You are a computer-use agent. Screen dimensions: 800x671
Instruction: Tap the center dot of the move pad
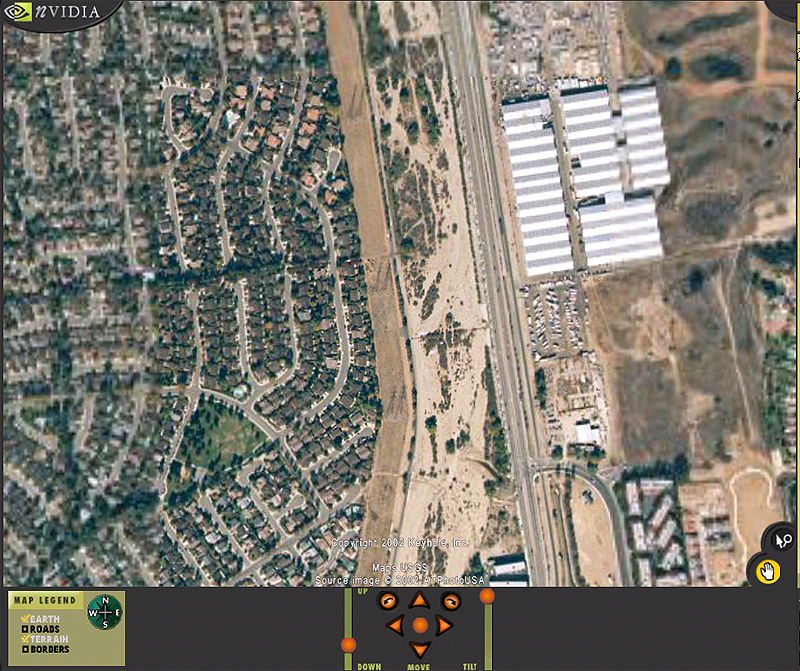(x=420, y=625)
